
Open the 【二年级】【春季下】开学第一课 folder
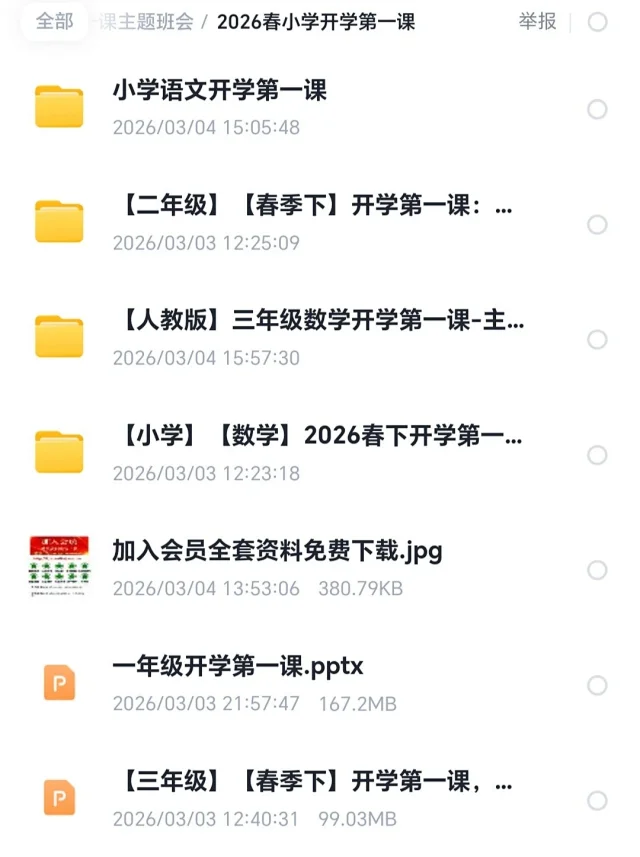315,206
